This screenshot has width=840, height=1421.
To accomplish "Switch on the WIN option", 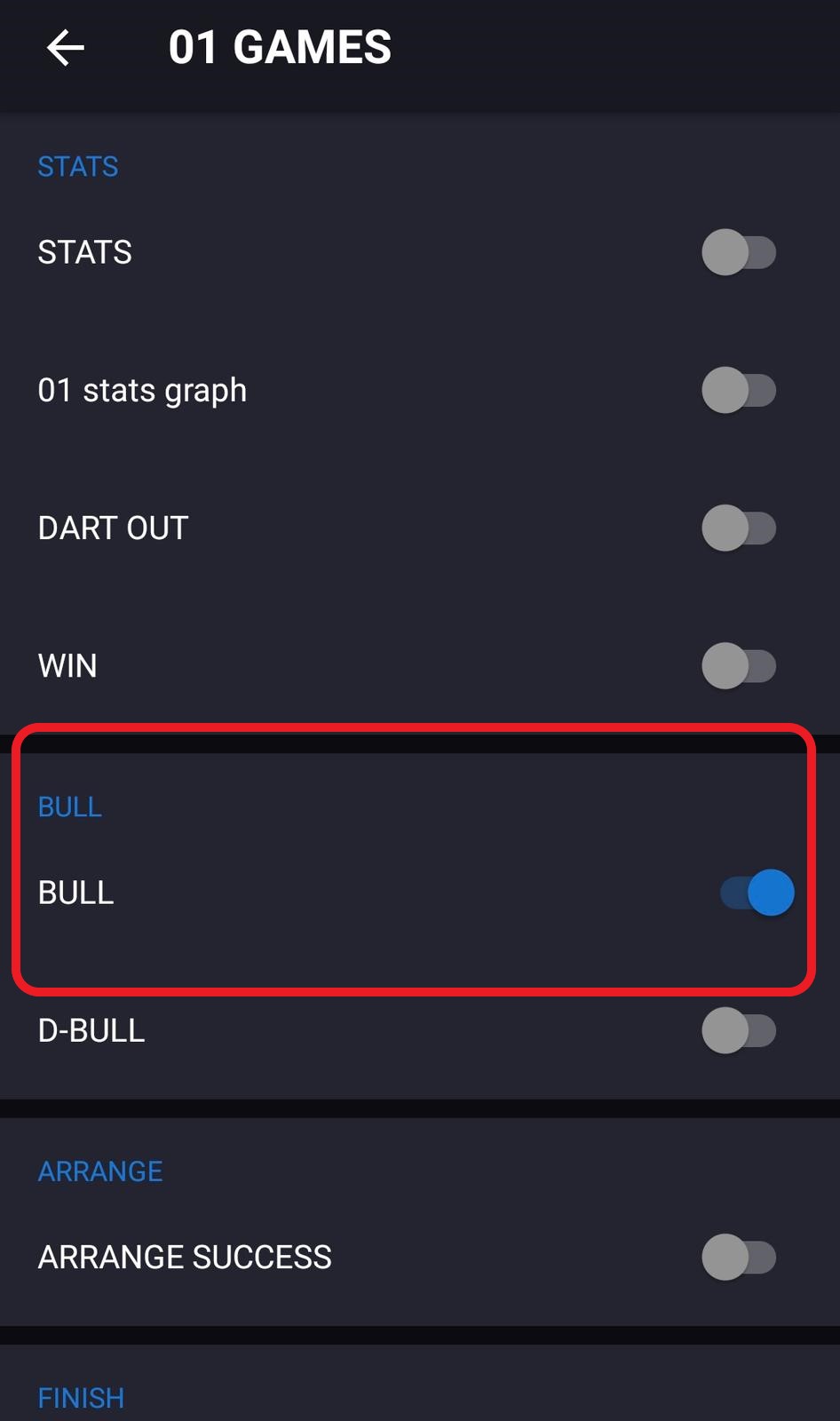I will [x=739, y=666].
